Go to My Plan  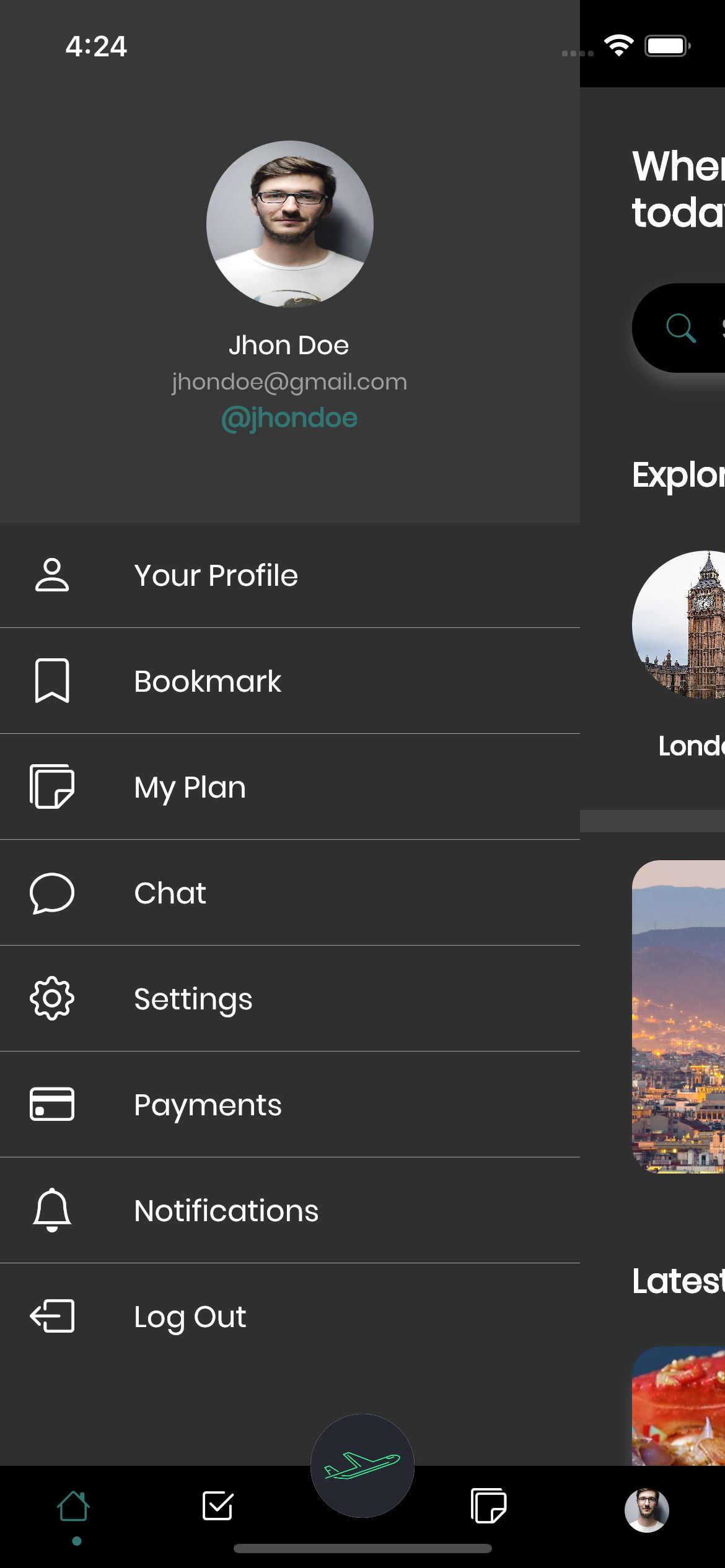pyautogui.click(x=290, y=787)
